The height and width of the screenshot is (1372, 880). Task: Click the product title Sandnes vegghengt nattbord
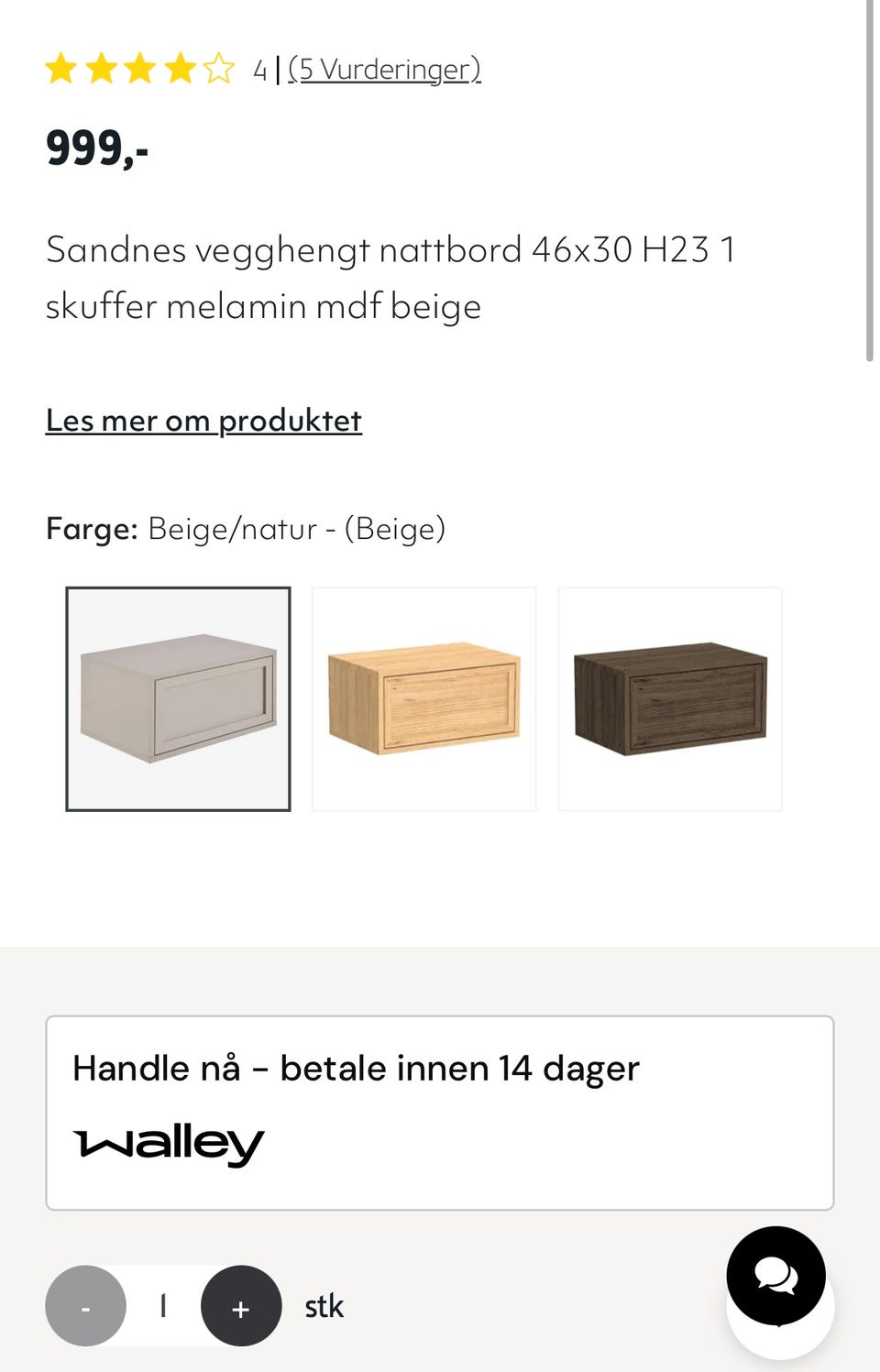point(389,277)
